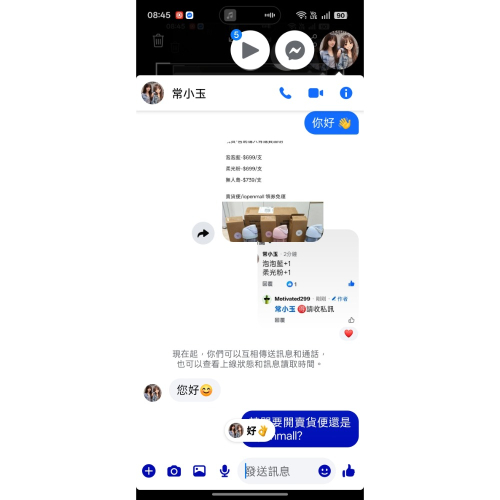Start a voice call with 常小玉
500x500 pixels.
pyautogui.click(x=285, y=93)
